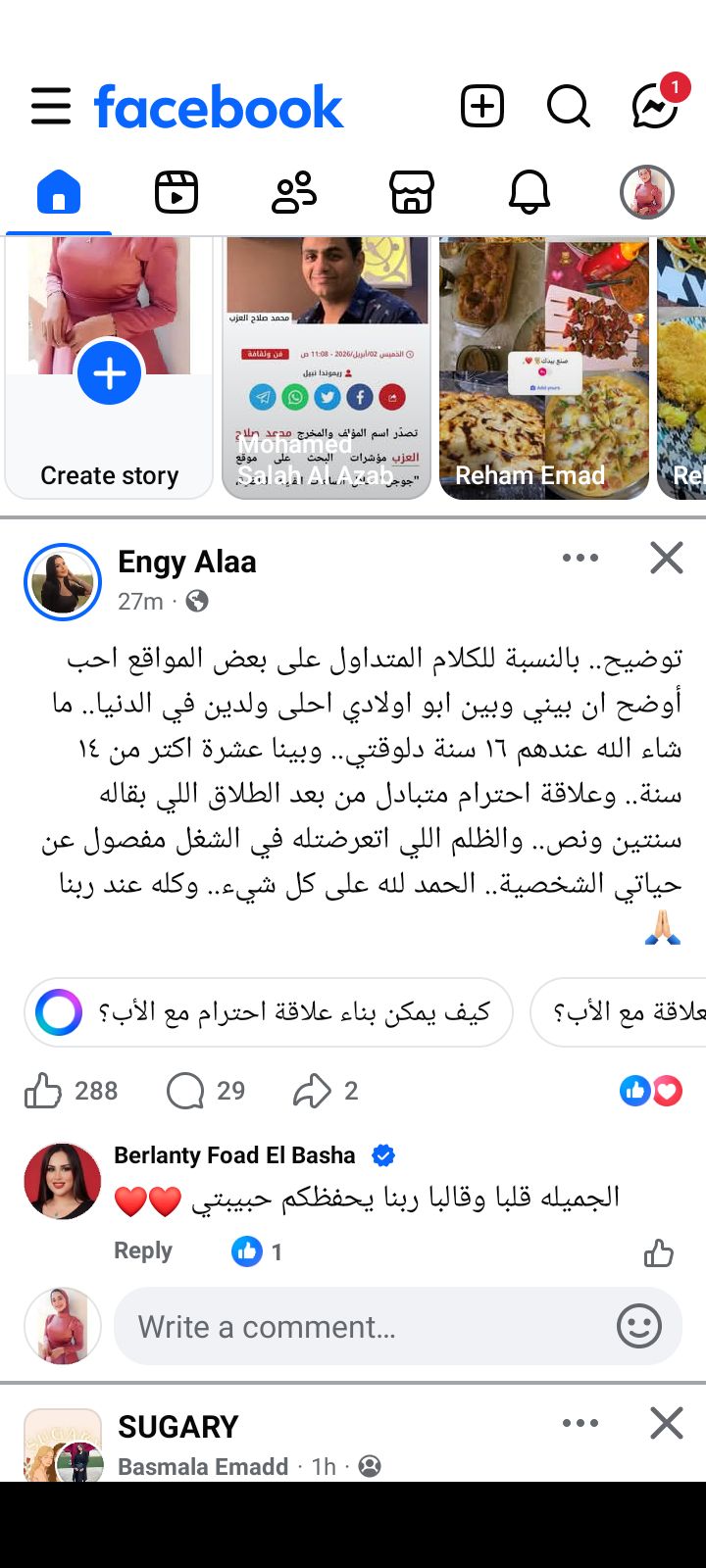
Task: Open Messenger chats
Action: pyautogui.click(x=655, y=106)
